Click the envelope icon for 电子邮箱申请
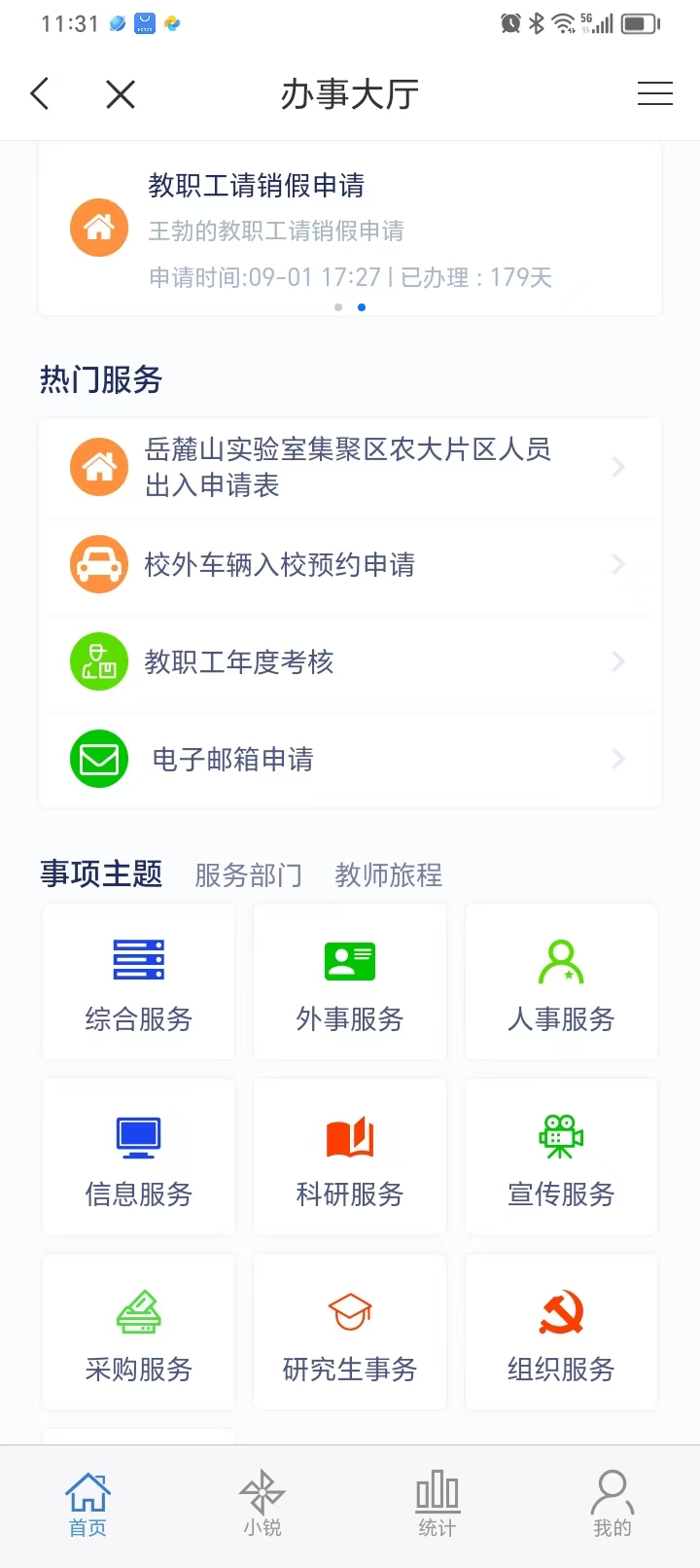700x1568 pixels. 98,759
